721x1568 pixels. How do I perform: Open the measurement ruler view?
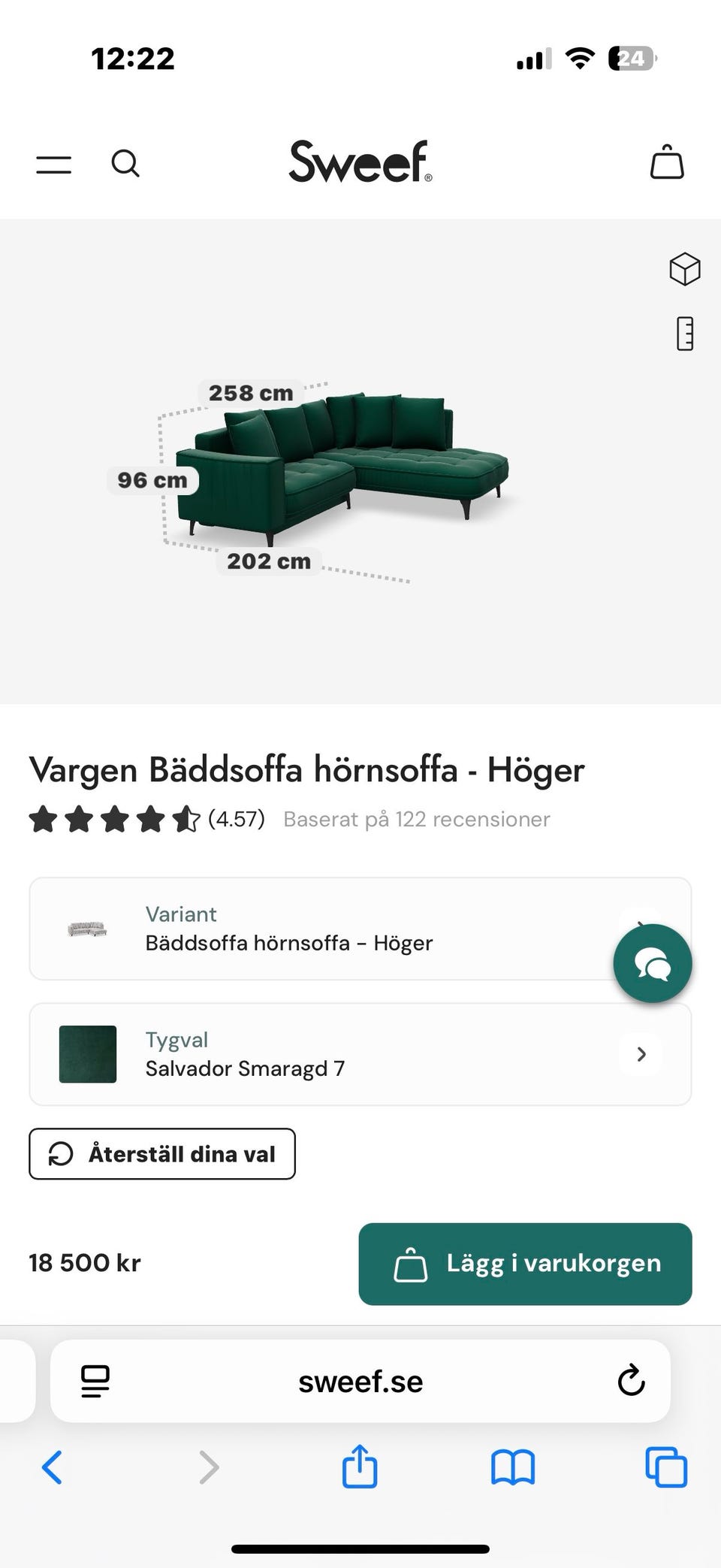[683, 333]
